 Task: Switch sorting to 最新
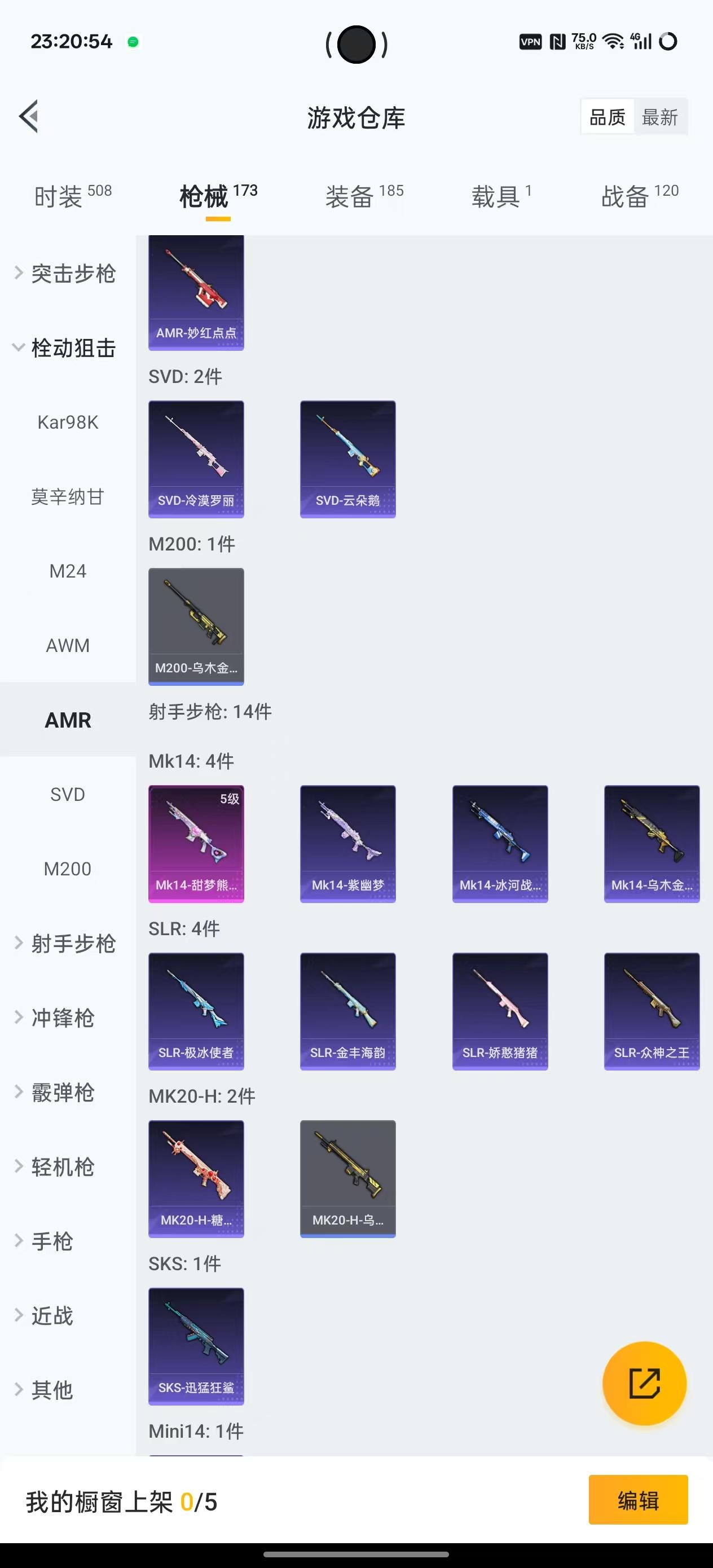pos(661,117)
